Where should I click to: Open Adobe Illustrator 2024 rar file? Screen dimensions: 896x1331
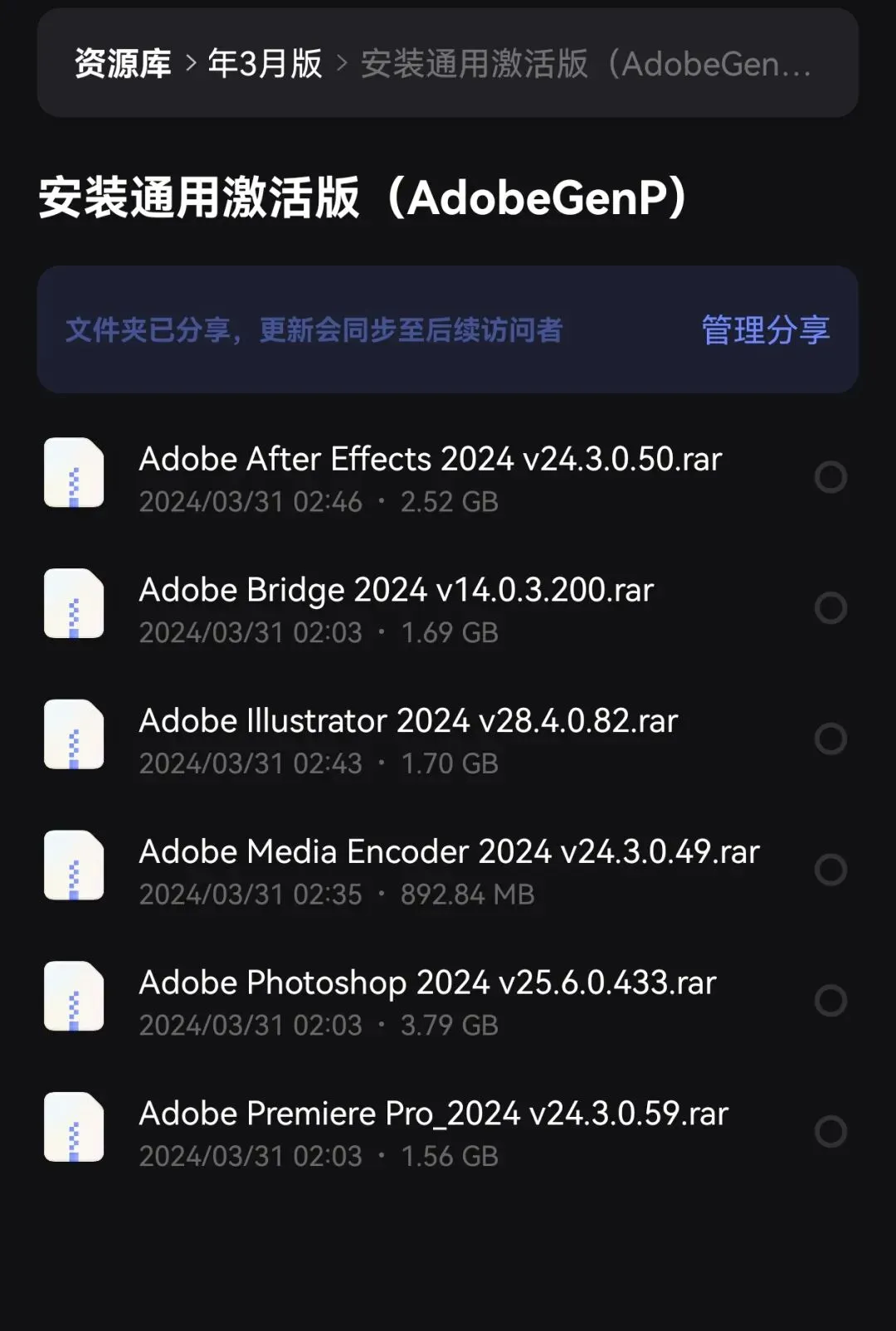click(x=408, y=722)
